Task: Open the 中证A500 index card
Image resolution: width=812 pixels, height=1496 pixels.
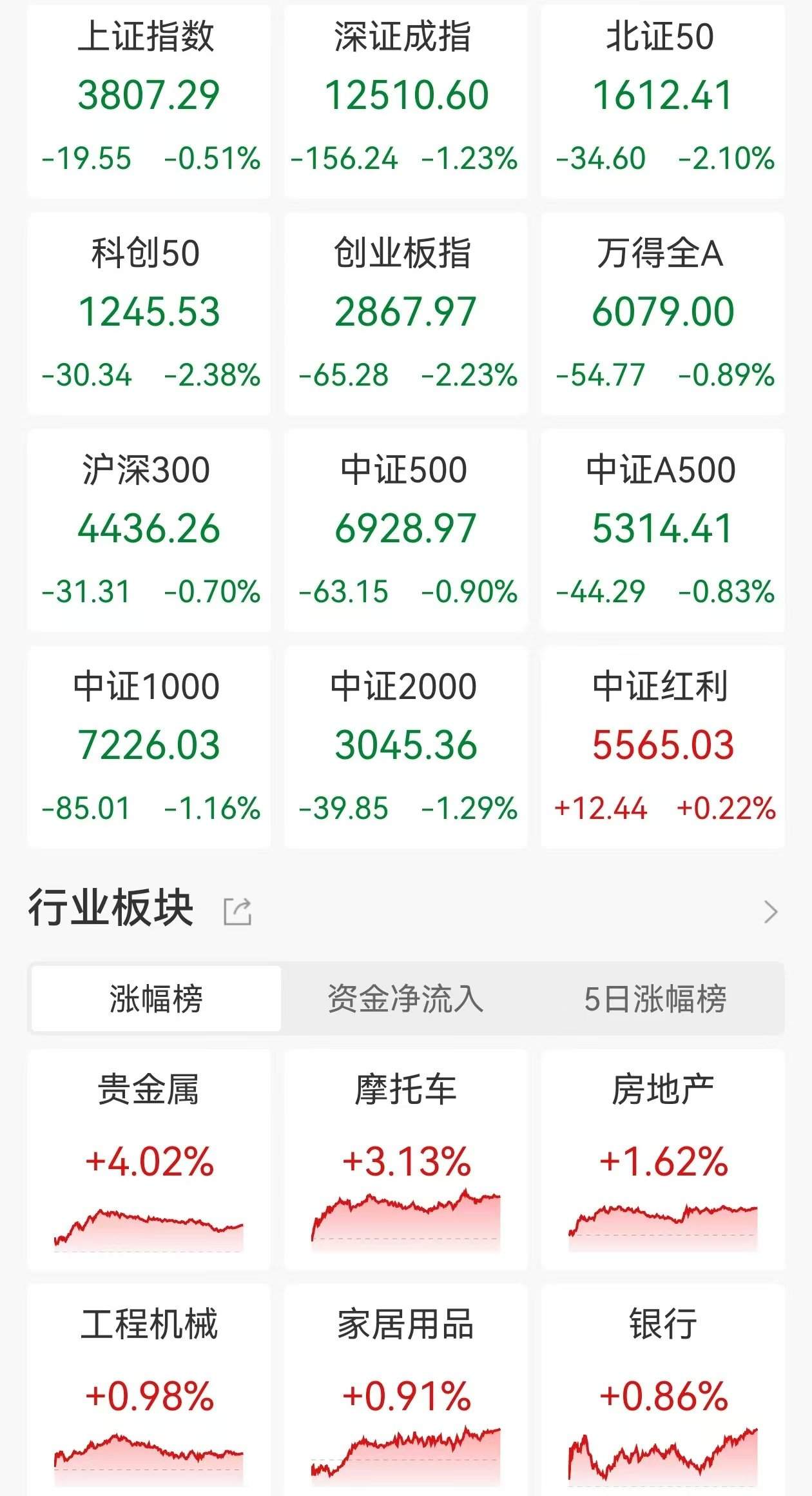Action: [x=662, y=530]
